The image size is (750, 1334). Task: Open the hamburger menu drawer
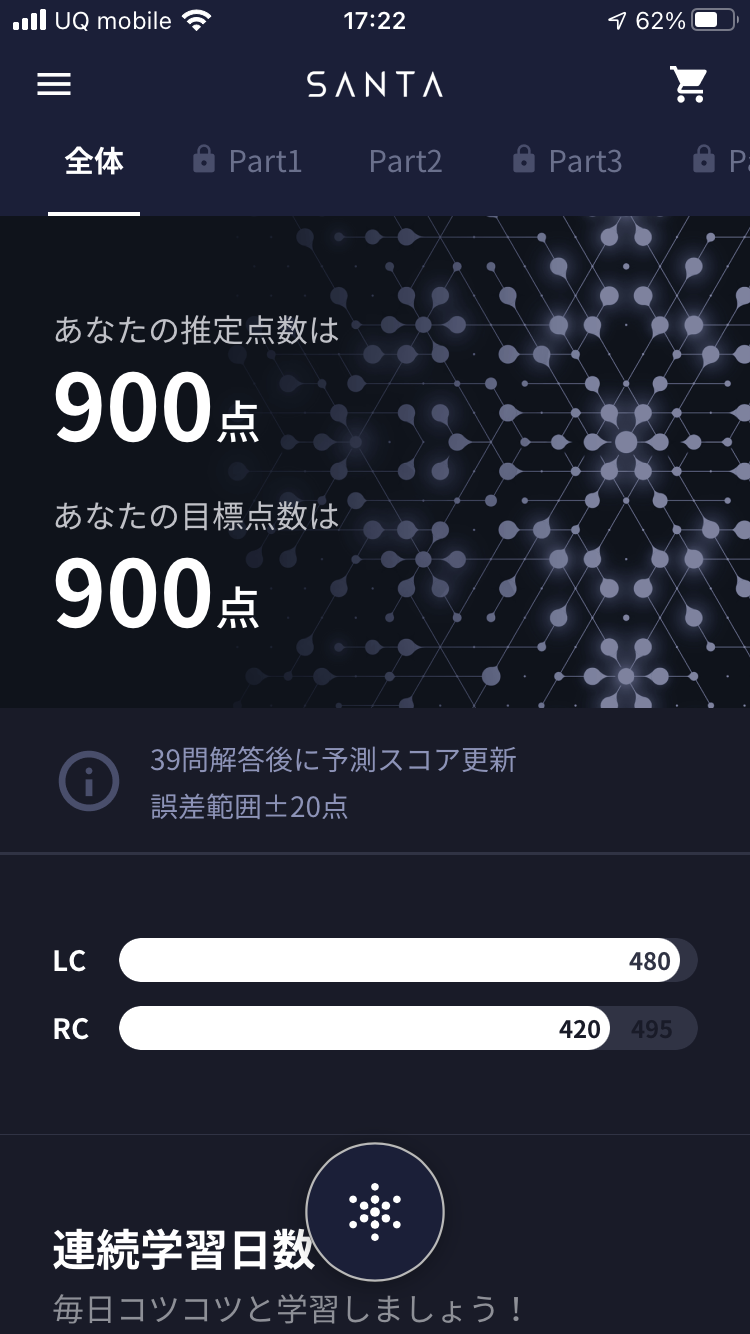point(54,84)
